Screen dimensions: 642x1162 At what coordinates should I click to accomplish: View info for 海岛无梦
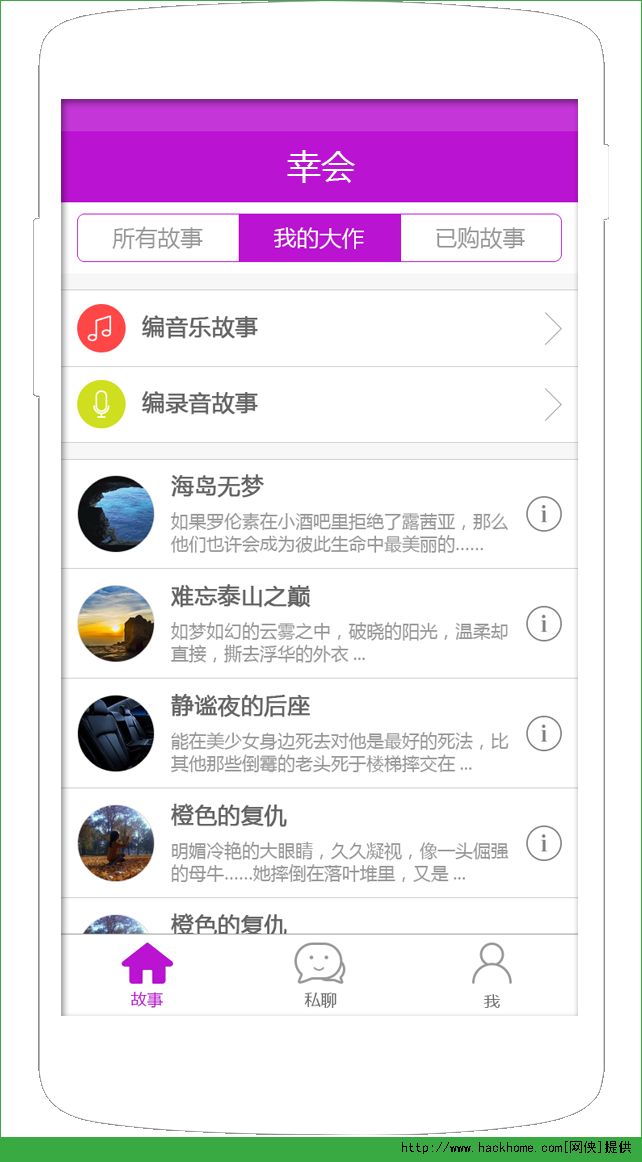click(x=544, y=514)
